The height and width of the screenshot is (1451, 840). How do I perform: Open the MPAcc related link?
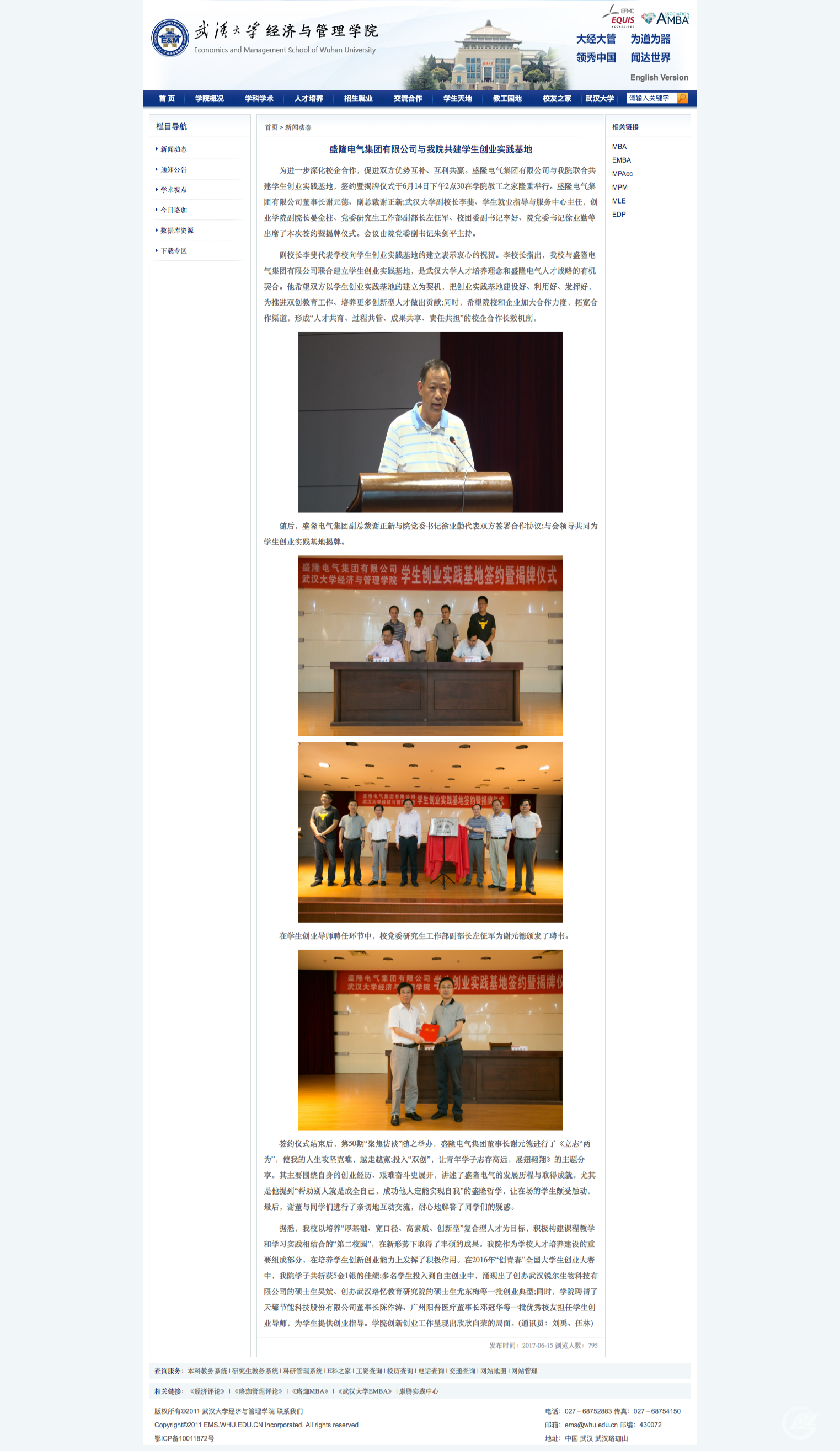coord(622,174)
